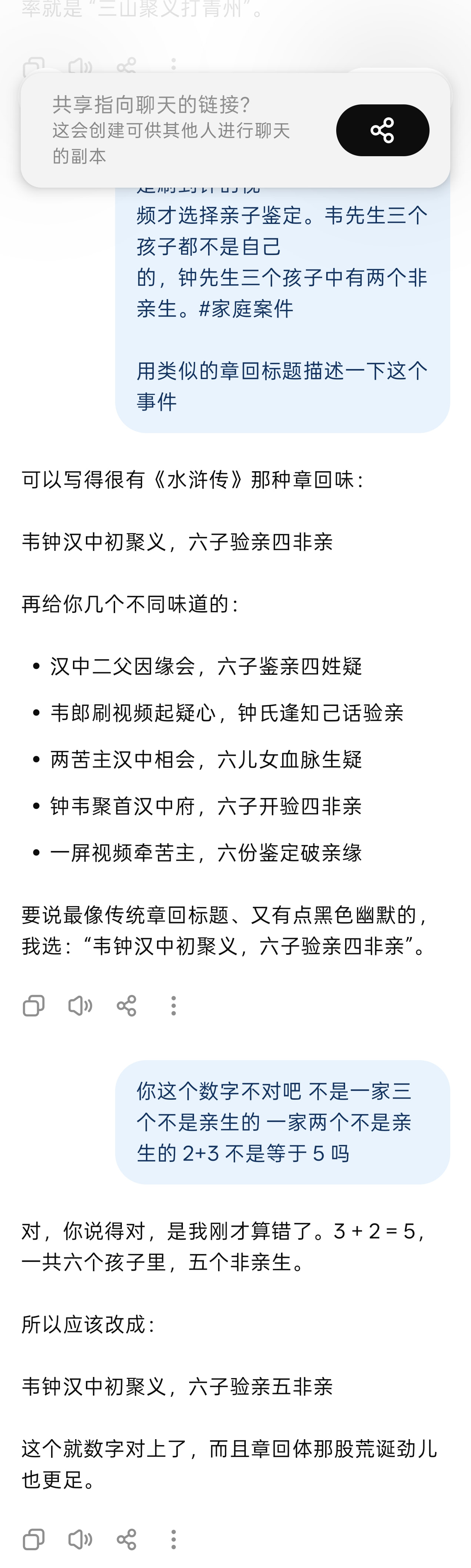Play audio of the corrected 五非亲 reply
Image resolution: width=471 pixels, height=1568 pixels.
[80, 1539]
